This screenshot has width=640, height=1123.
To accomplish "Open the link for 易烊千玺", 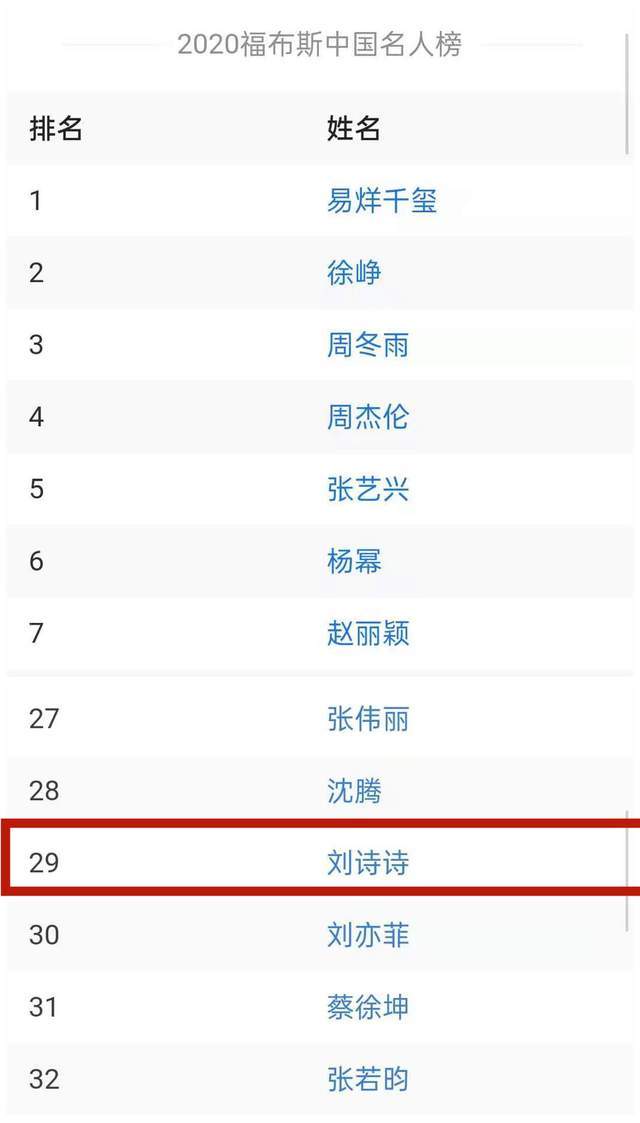I will (382, 201).
